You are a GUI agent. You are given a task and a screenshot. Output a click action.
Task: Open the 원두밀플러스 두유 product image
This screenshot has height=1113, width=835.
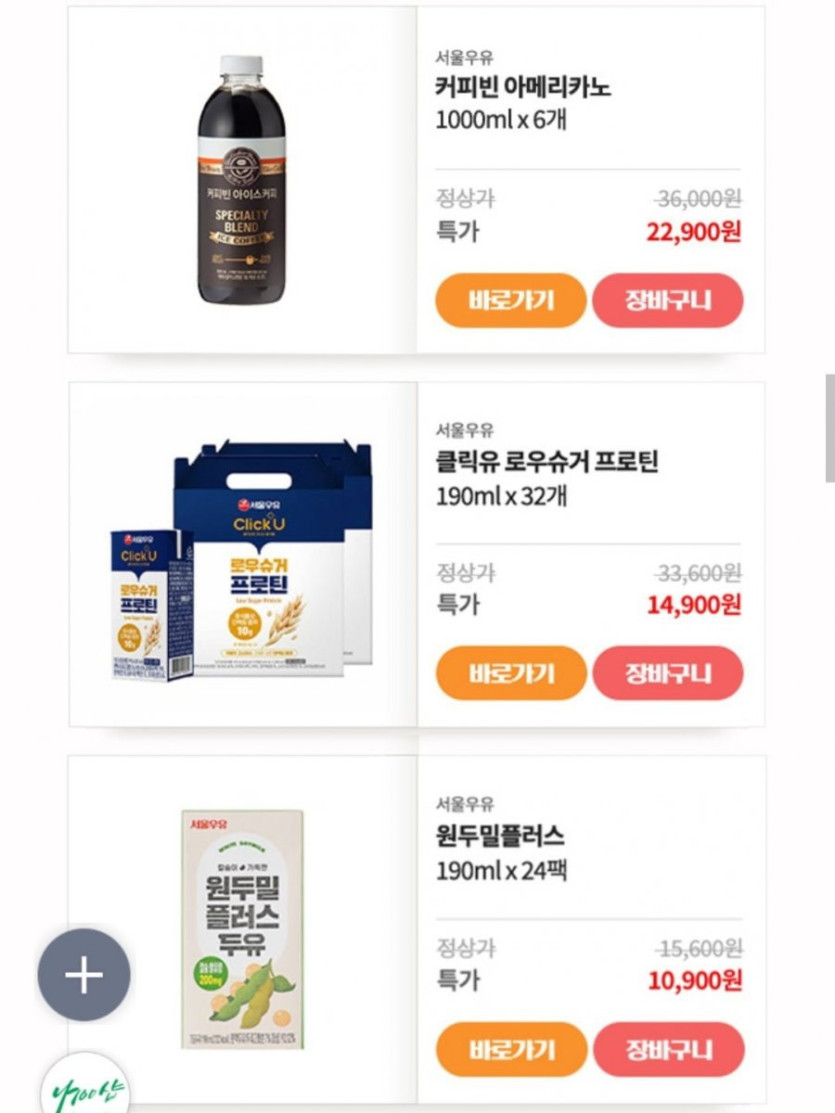[x=243, y=929]
